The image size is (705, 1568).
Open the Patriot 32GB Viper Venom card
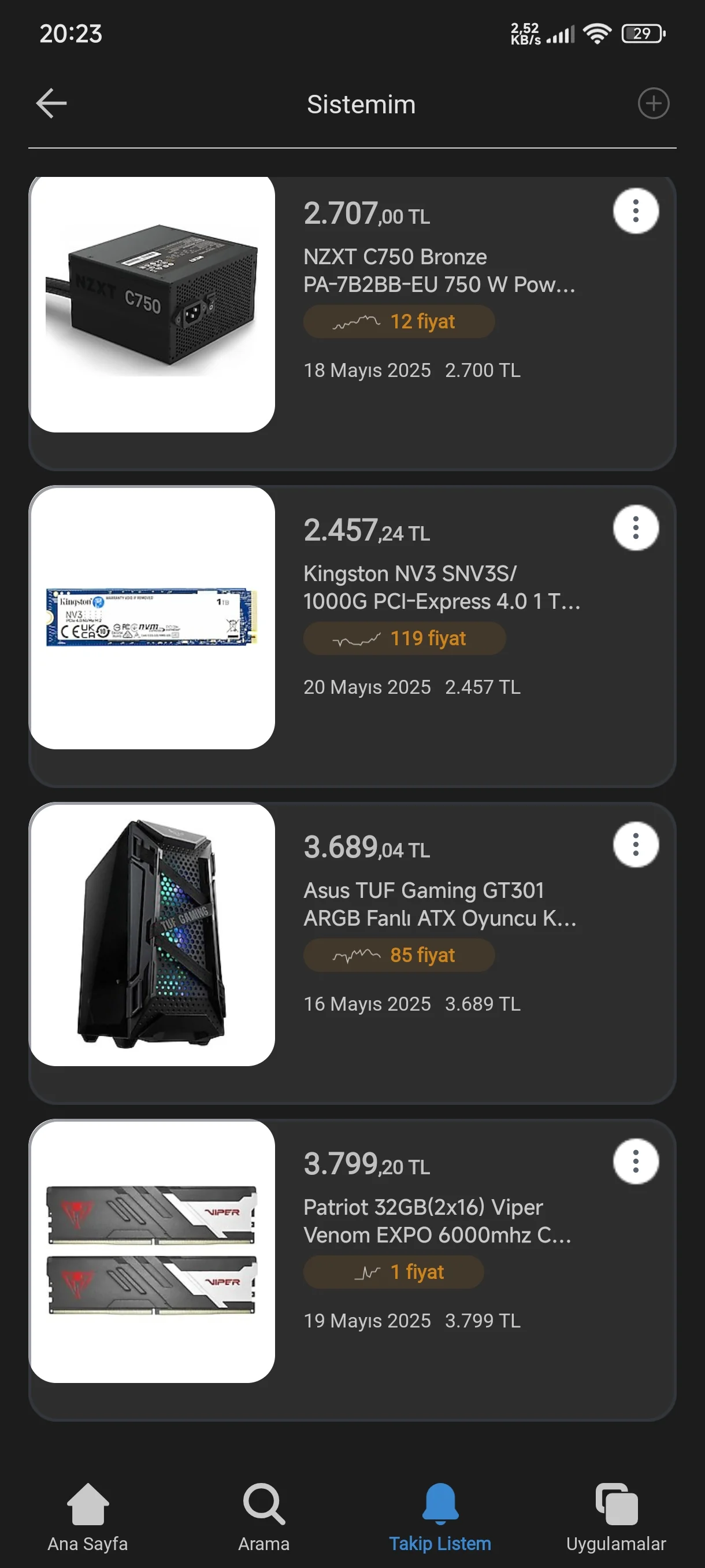(437, 1221)
